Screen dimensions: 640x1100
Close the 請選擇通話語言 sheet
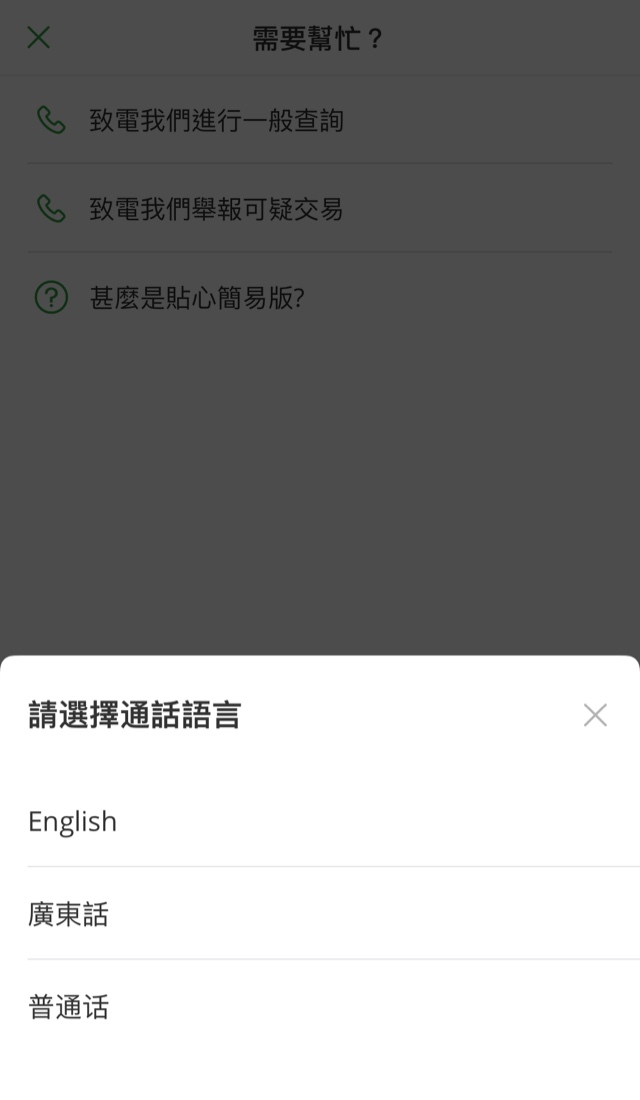pyautogui.click(x=595, y=715)
